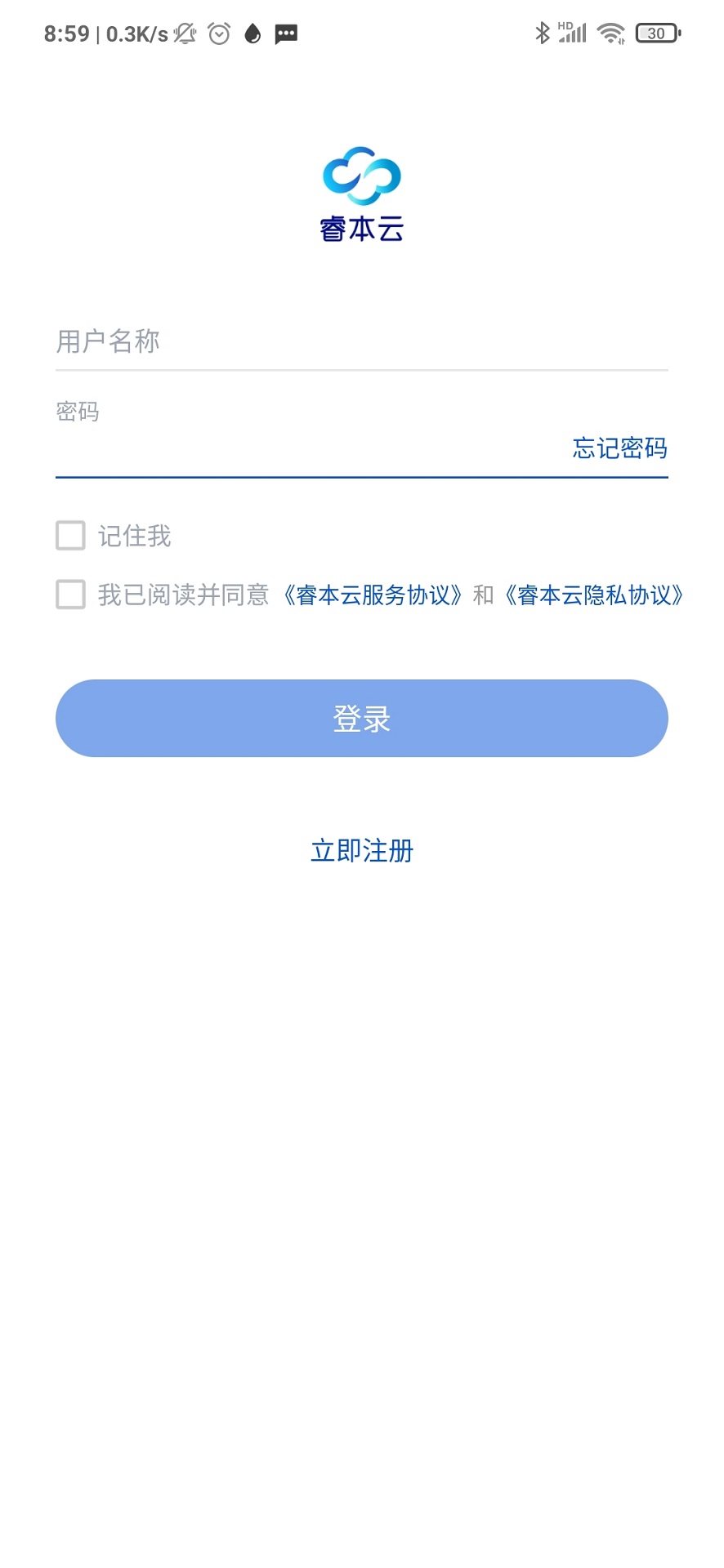Open the 忘记密码 forgot password link
Screen dimensions: 724x1568
coord(619,448)
